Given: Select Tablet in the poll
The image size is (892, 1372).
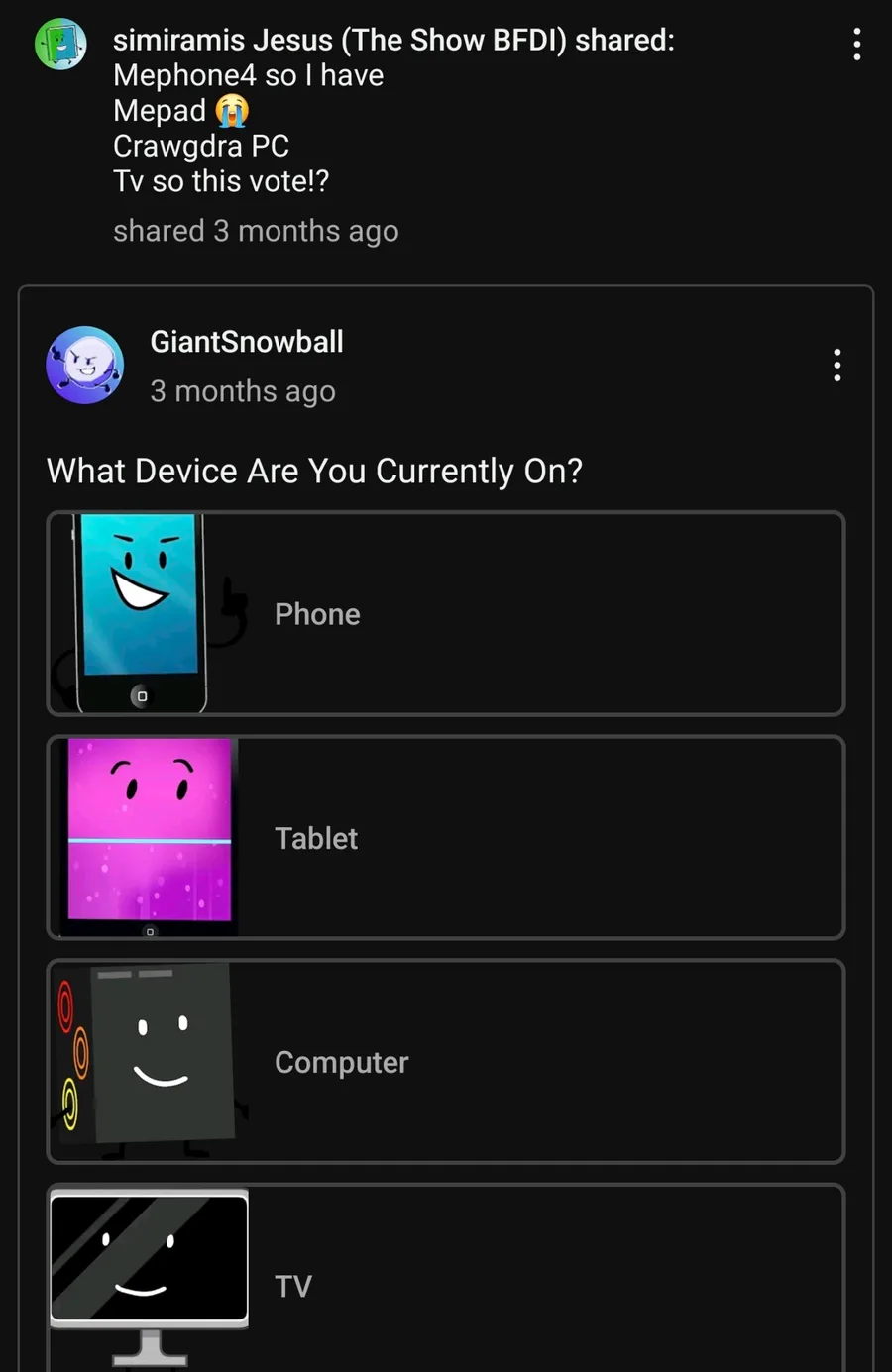Looking at the screenshot, I should coord(446,838).
